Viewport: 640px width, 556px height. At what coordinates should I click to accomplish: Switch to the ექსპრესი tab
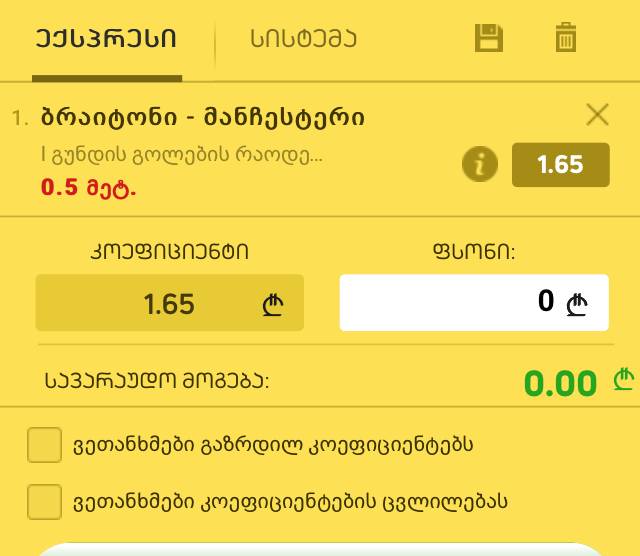coord(106,40)
